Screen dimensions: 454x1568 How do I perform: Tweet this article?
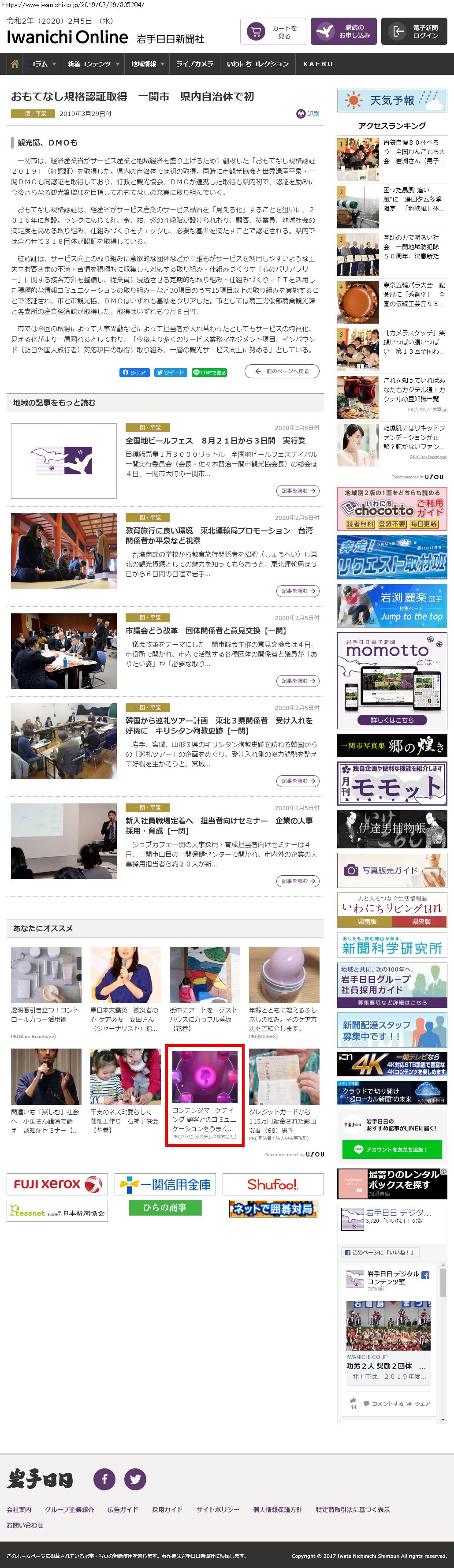tap(171, 373)
